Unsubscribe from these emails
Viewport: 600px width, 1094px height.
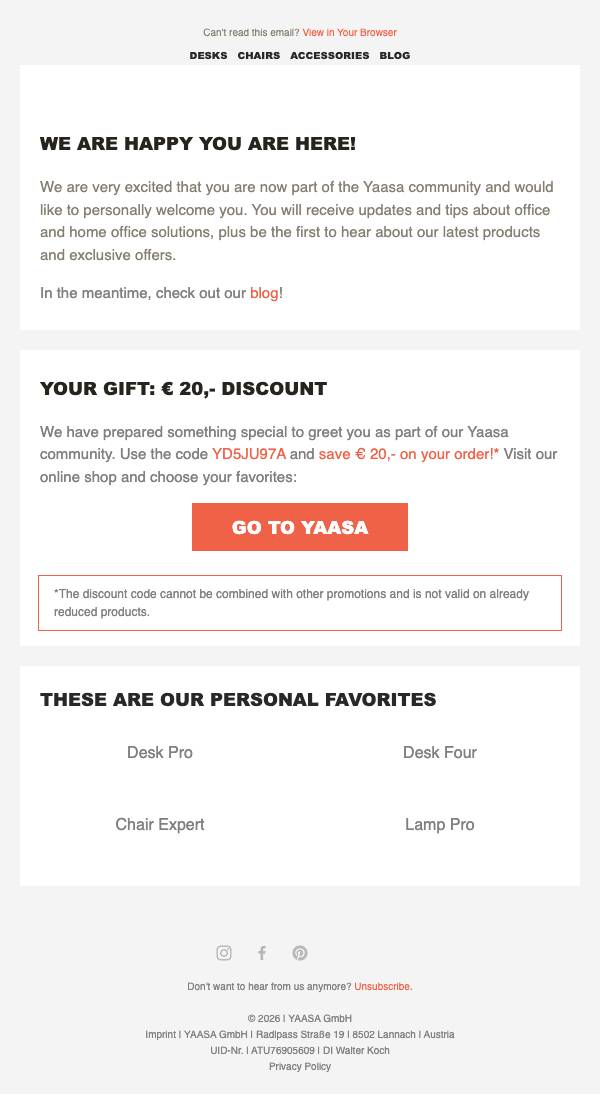[x=383, y=987]
